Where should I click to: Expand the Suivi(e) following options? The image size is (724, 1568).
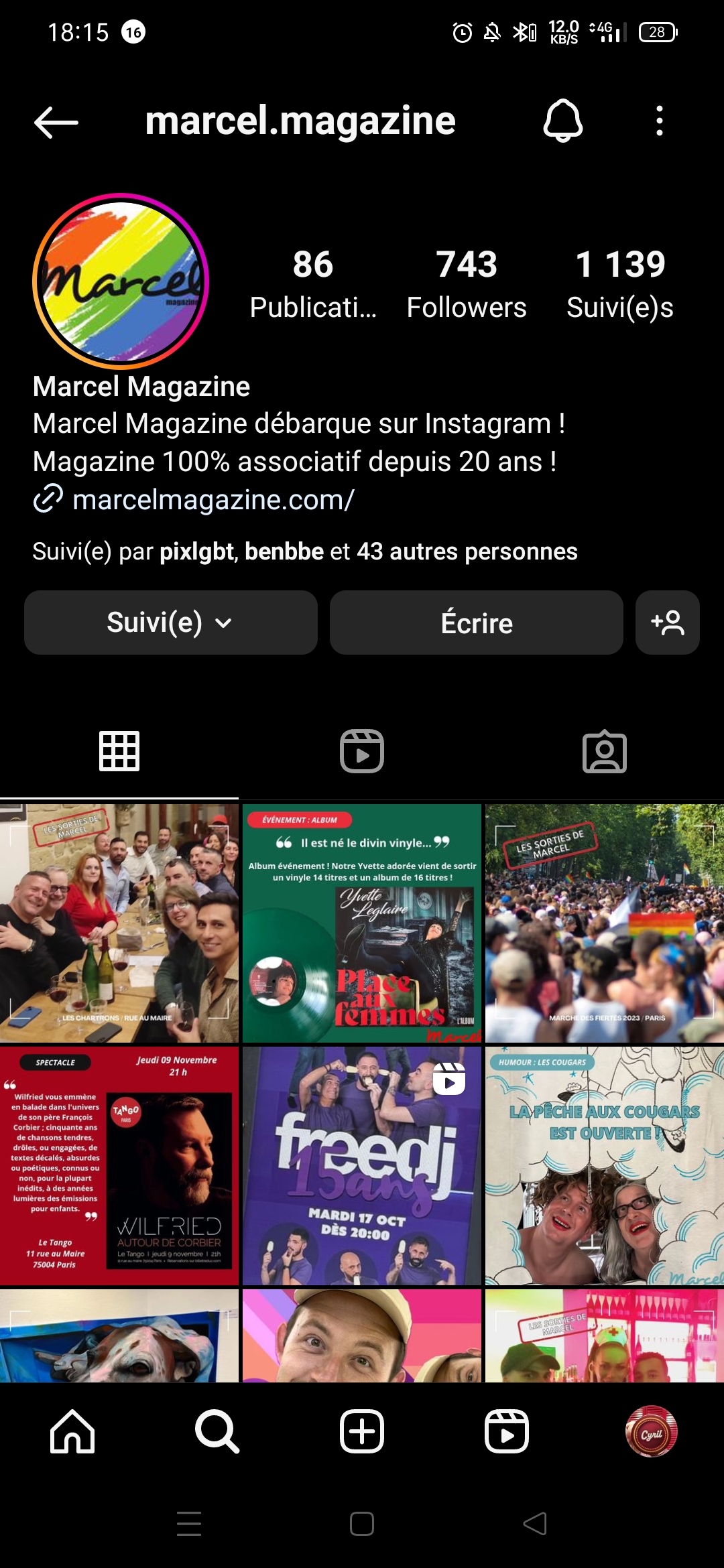click(170, 623)
